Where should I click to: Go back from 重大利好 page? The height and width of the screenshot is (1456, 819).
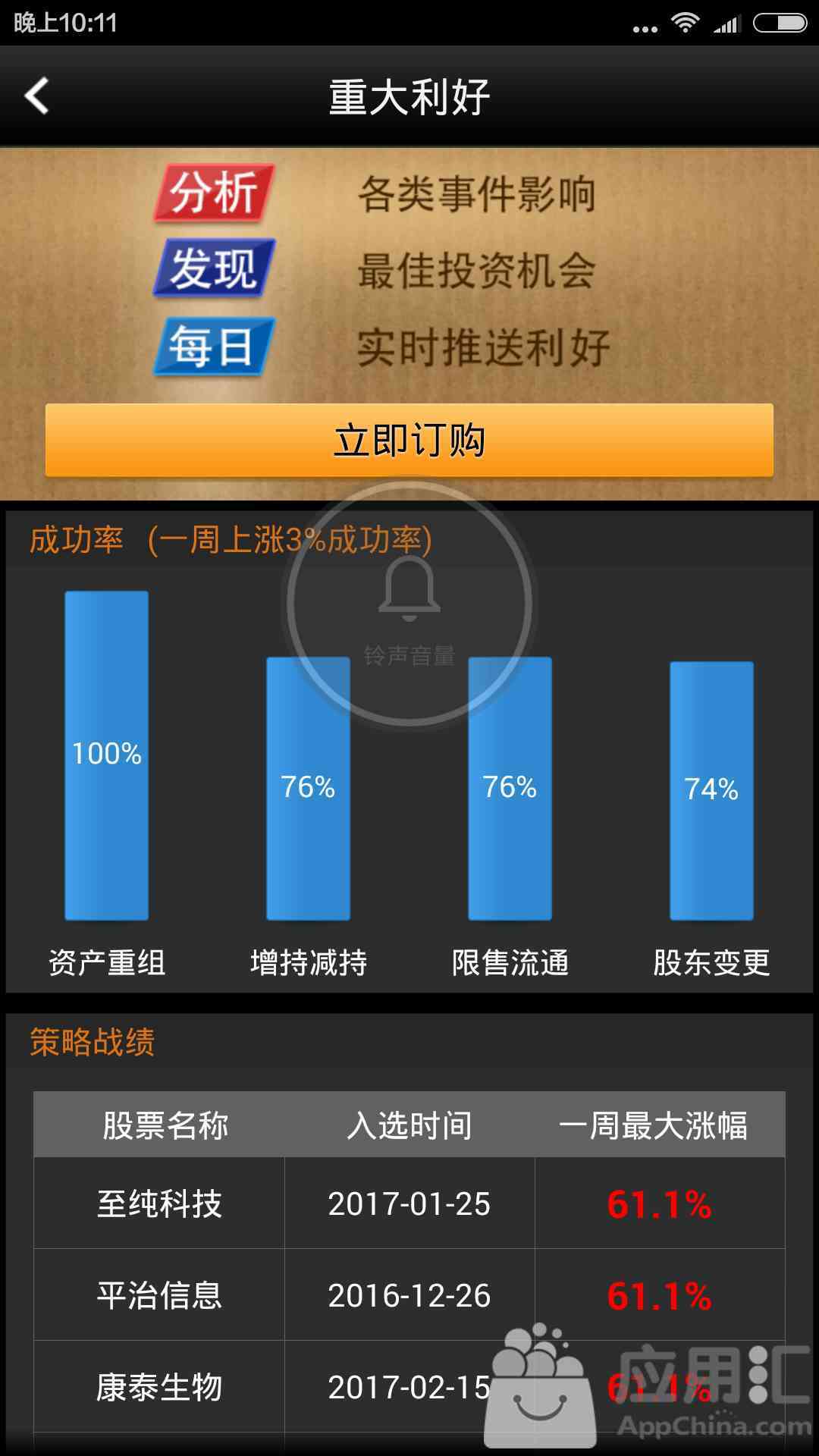click(x=36, y=96)
